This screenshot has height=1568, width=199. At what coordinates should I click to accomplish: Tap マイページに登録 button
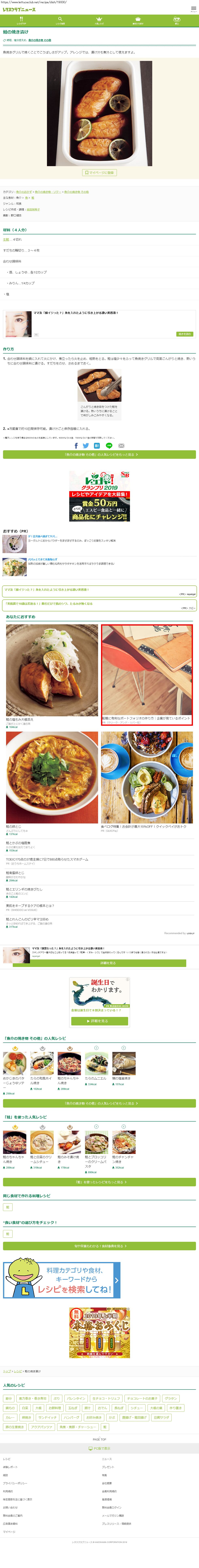pos(99,173)
